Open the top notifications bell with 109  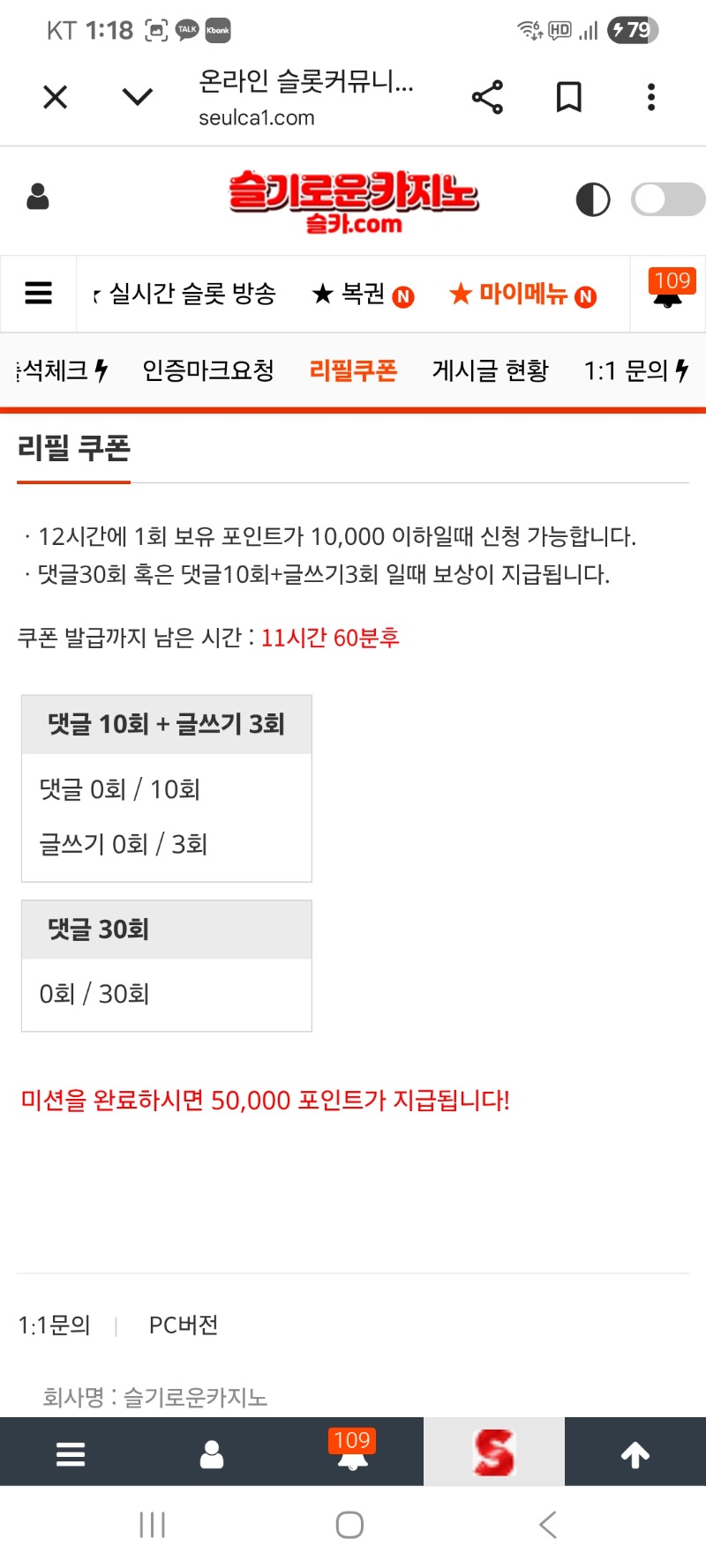tap(668, 291)
